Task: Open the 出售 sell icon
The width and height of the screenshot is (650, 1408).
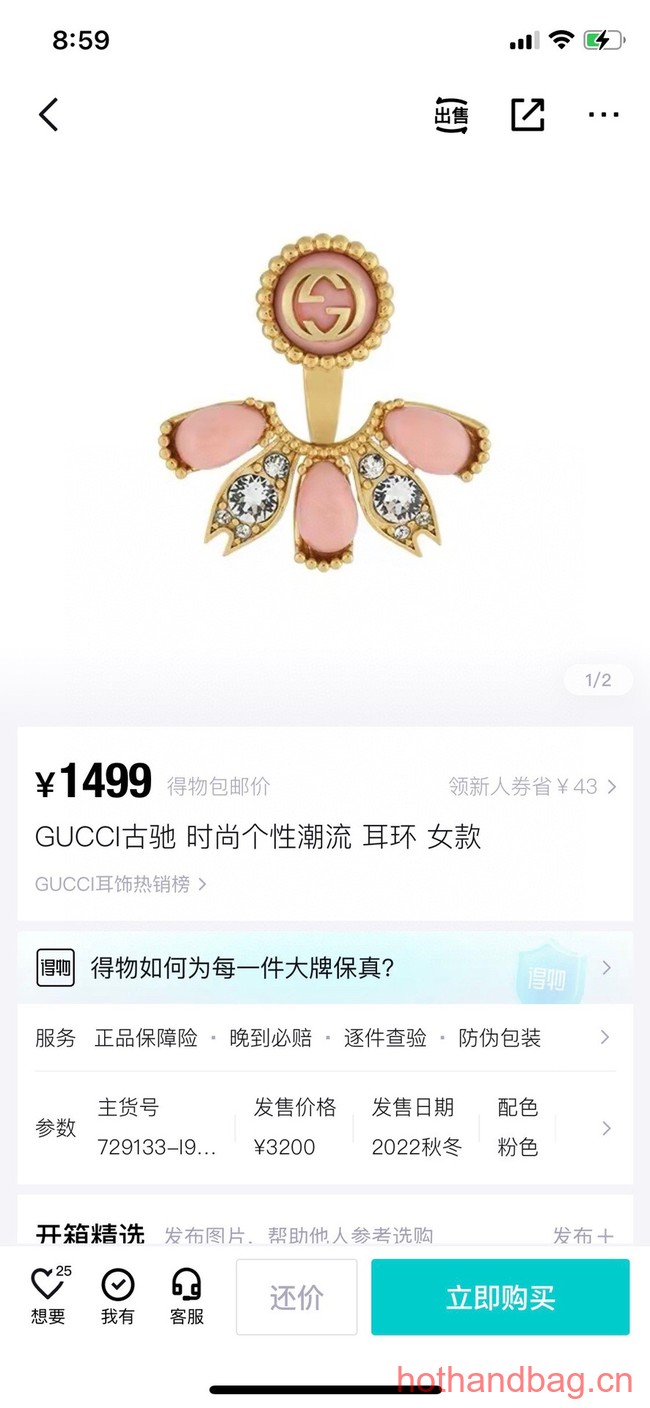Action: click(x=451, y=115)
